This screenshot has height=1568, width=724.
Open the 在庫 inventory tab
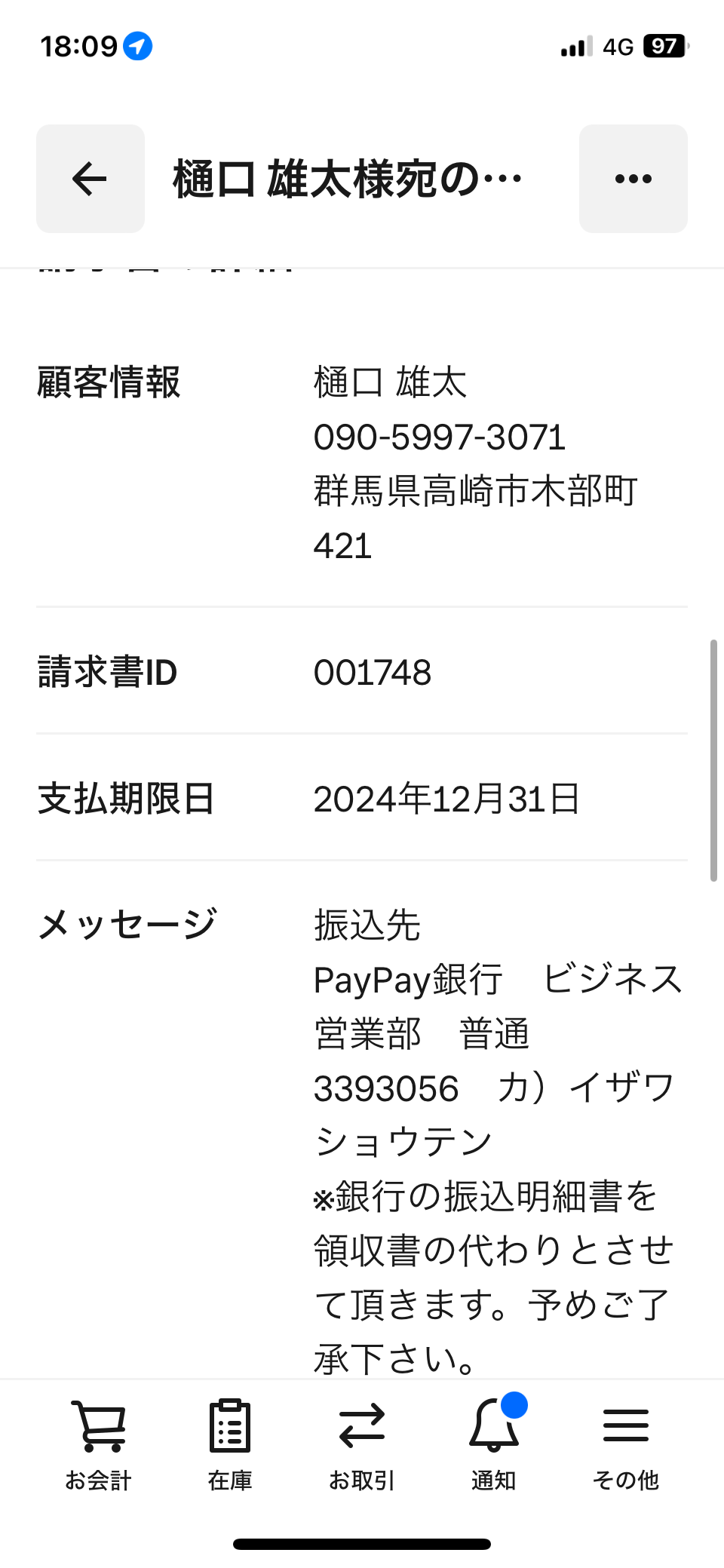tap(230, 1445)
